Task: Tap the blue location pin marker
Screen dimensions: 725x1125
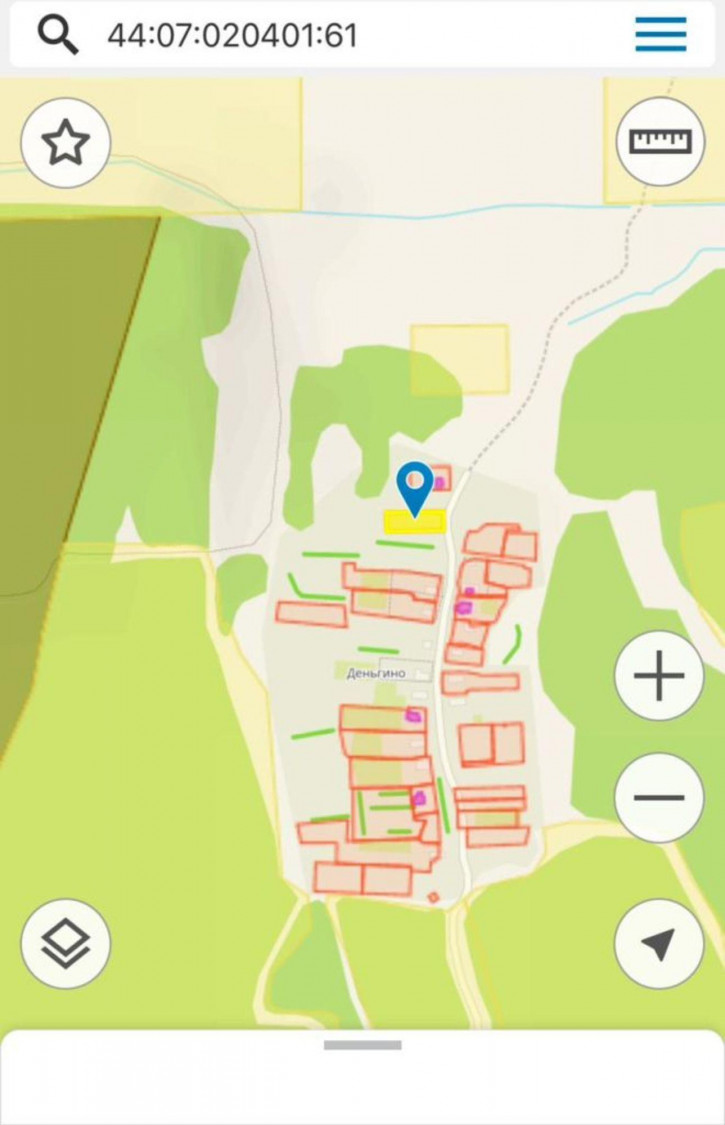Action: [414, 486]
